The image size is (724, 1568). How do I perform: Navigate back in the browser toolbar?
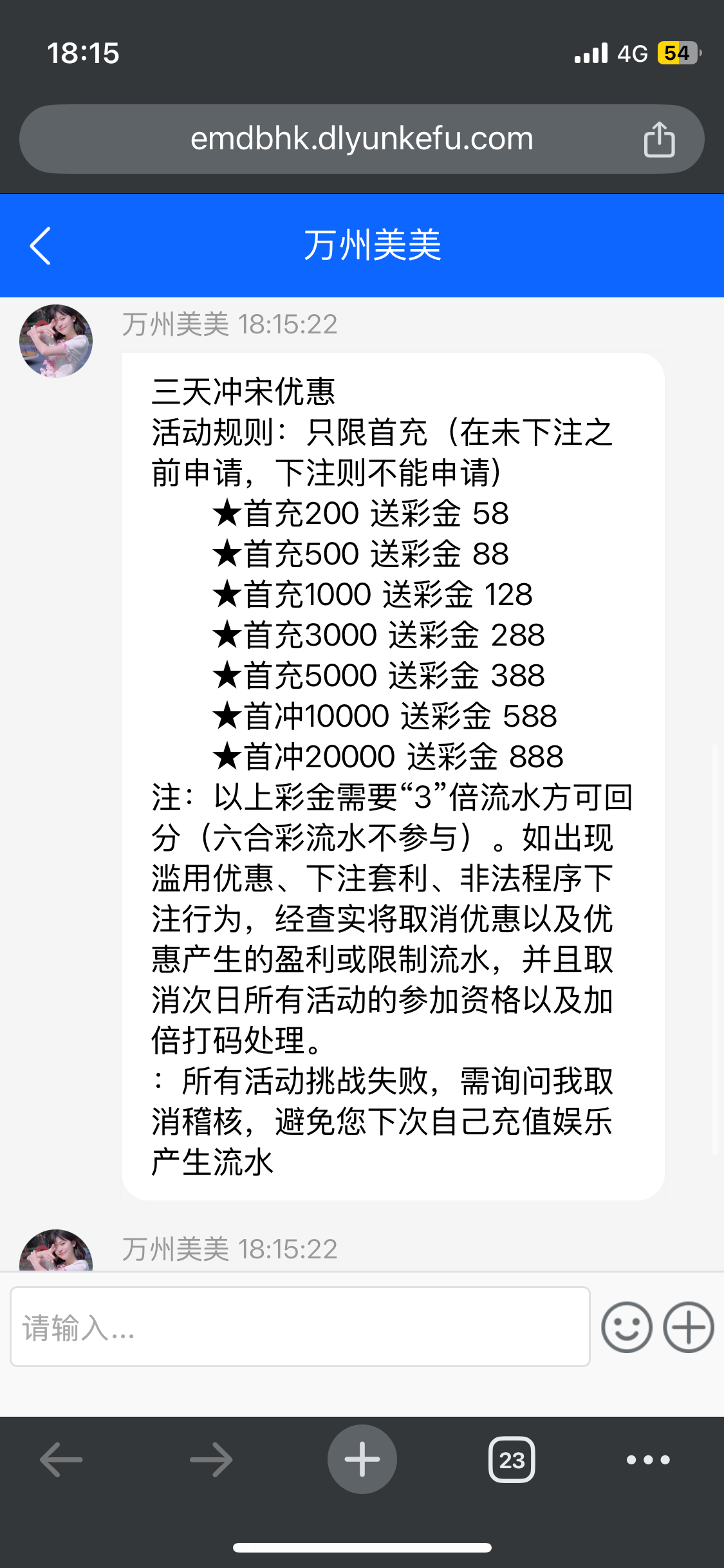pyautogui.click(x=61, y=1460)
